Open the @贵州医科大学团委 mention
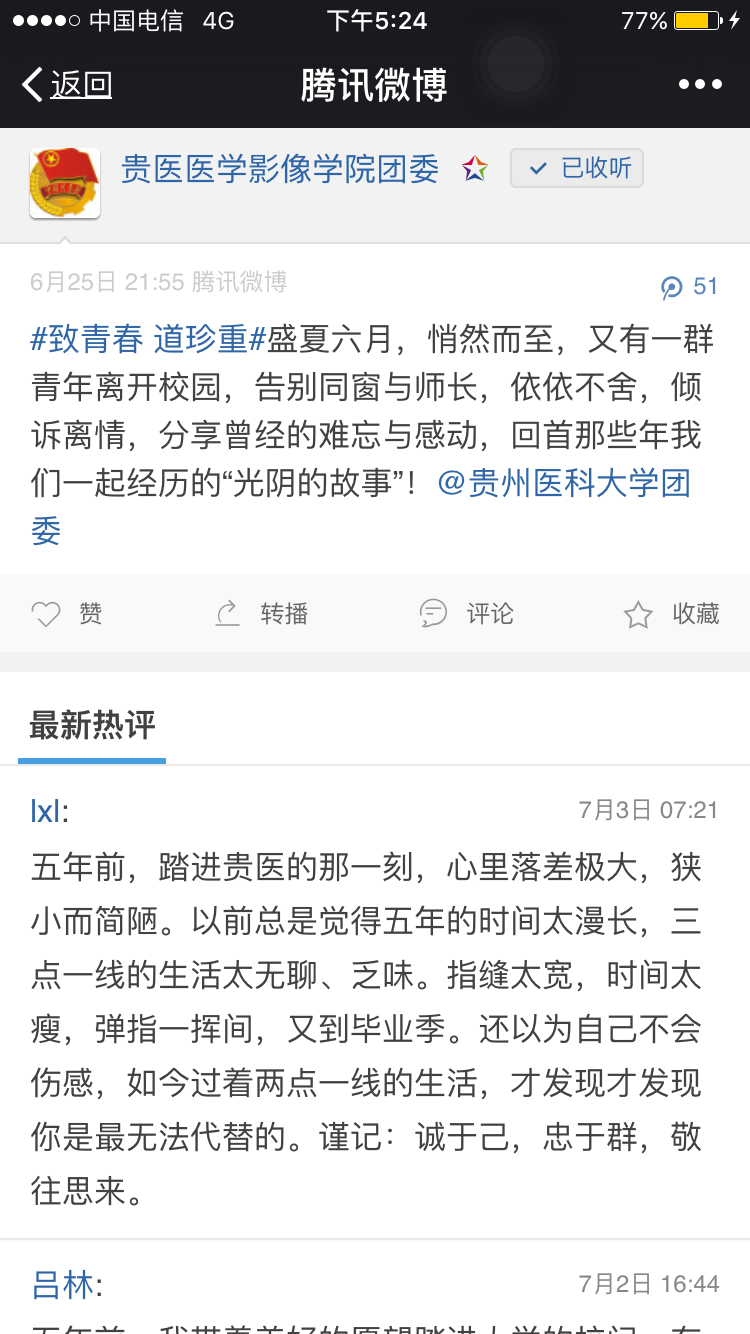The image size is (750, 1334). (564, 484)
